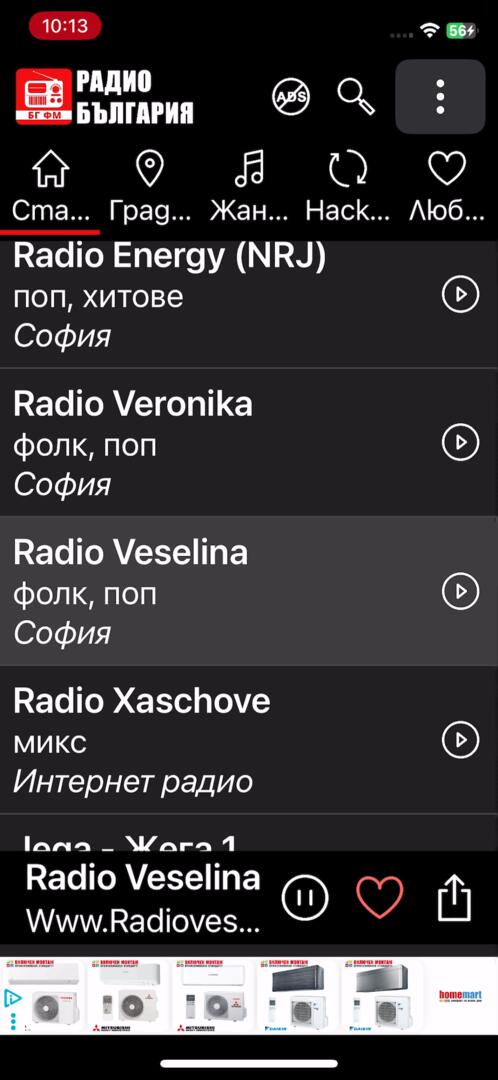Open the homemart air conditioner ad banner

click(249, 995)
